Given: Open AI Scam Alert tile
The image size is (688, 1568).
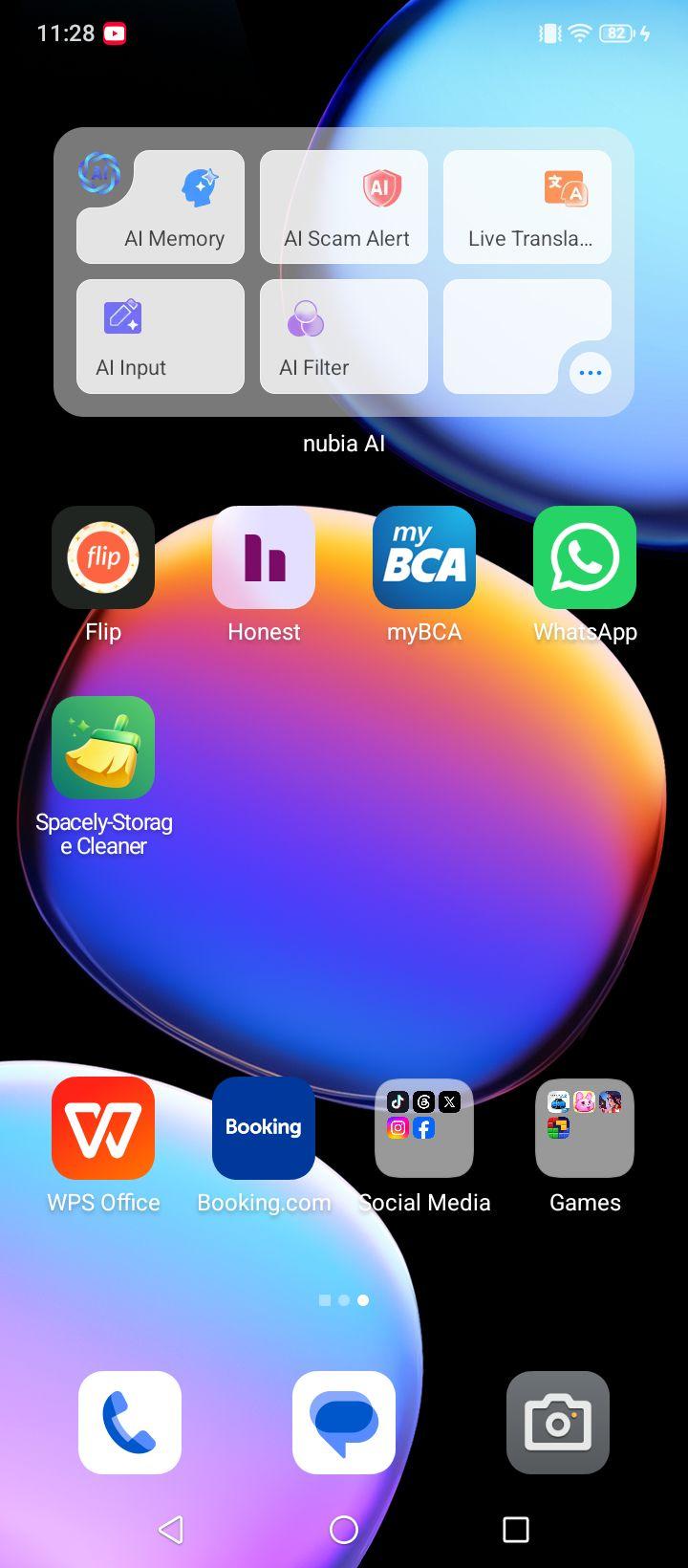Looking at the screenshot, I should pyautogui.click(x=344, y=207).
